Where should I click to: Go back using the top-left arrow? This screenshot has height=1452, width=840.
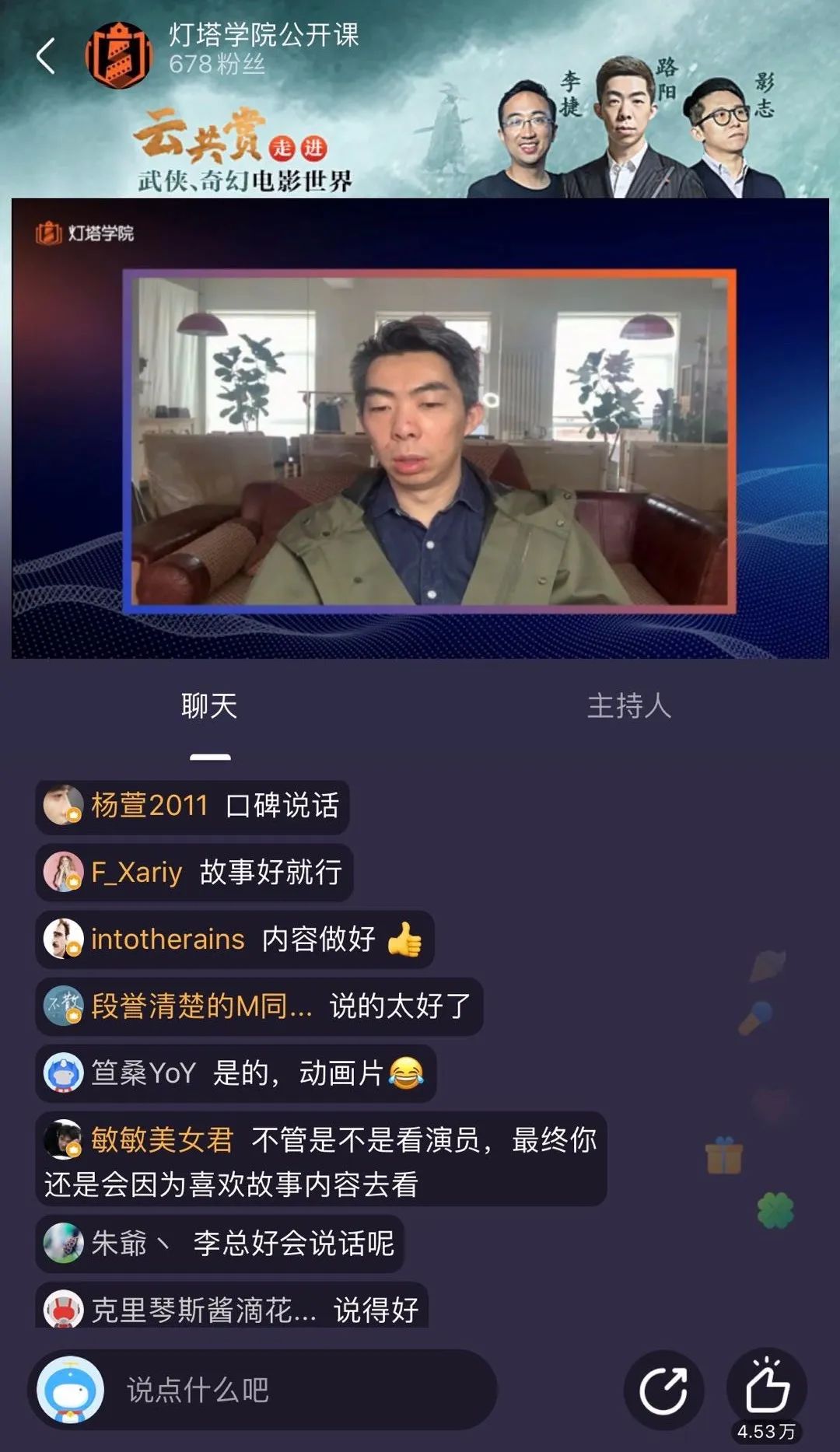click(46, 56)
